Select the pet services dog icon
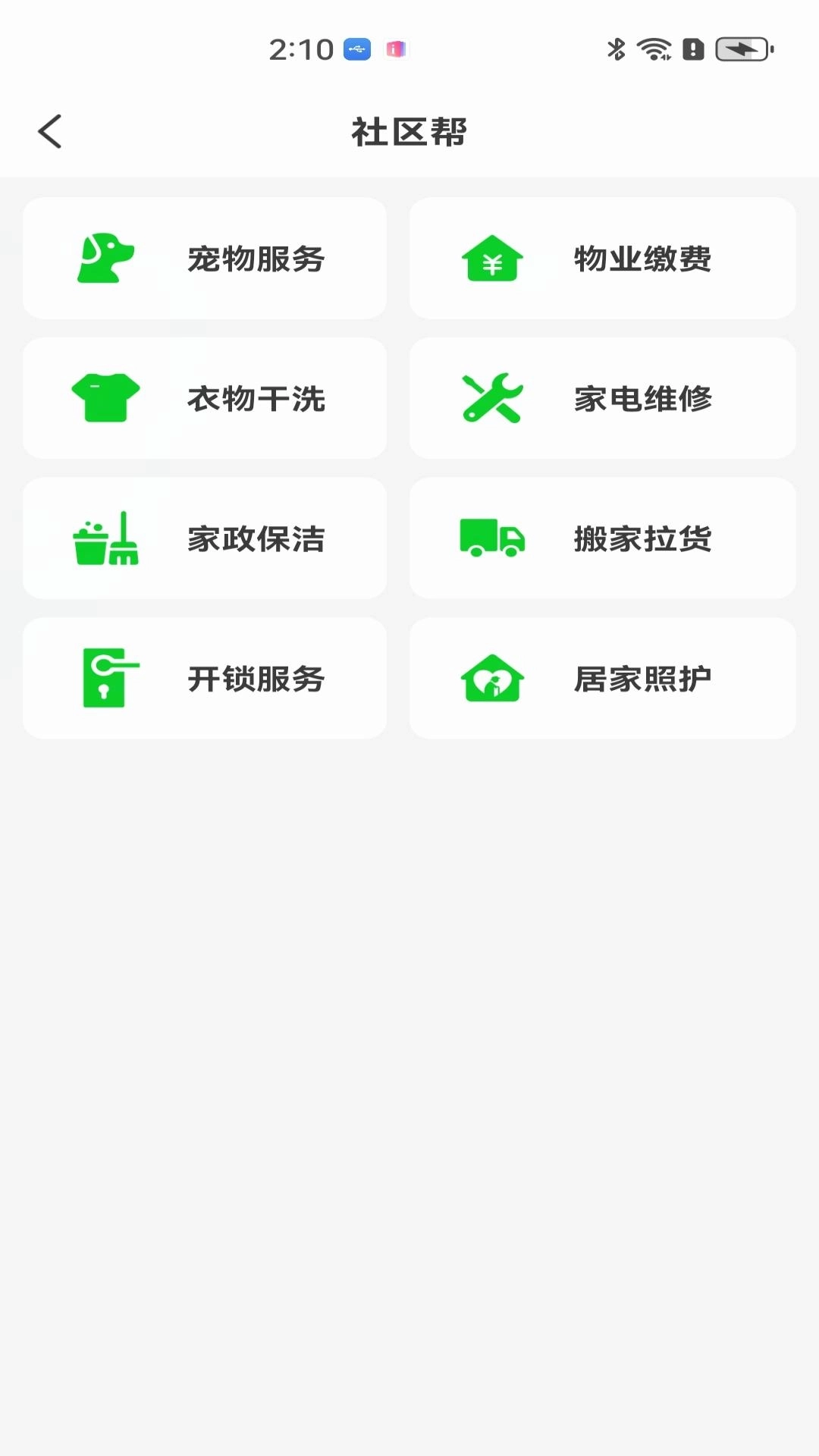The image size is (819, 1456). coord(105,259)
